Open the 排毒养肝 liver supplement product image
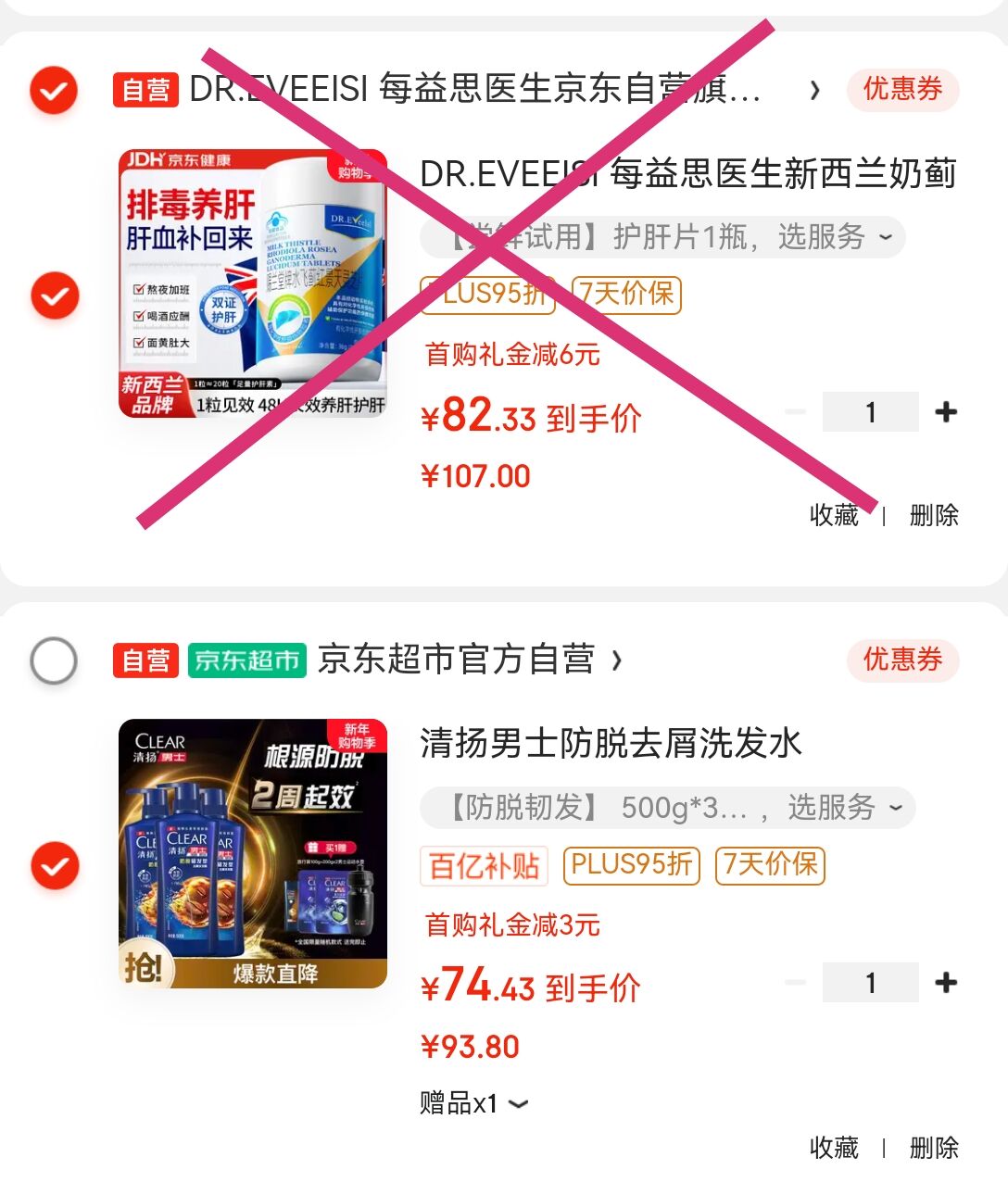Image resolution: width=1008 pixels, height=1182 pixels. point(252,283)
